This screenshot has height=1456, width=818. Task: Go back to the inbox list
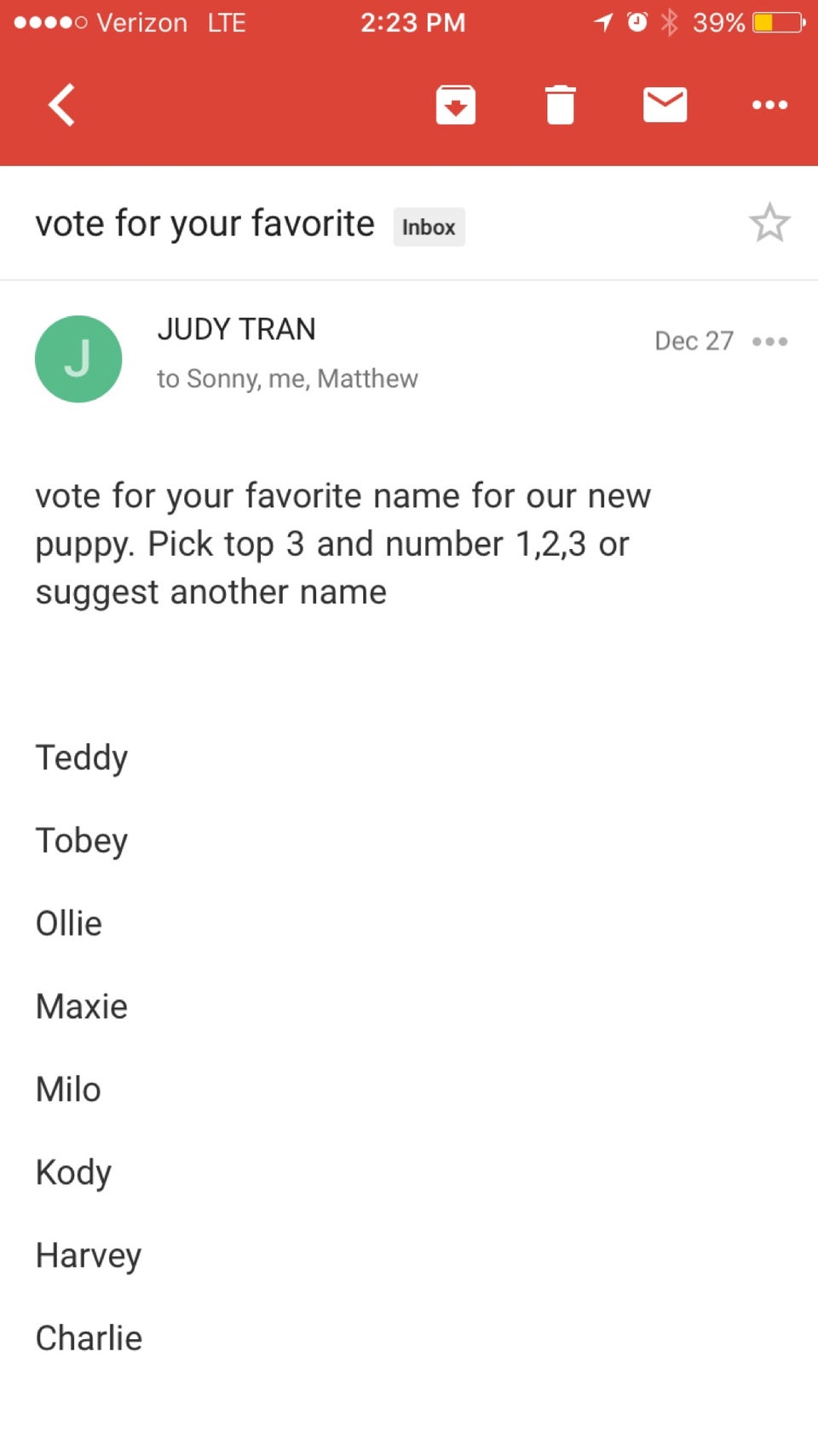click(x=61, y=105)
